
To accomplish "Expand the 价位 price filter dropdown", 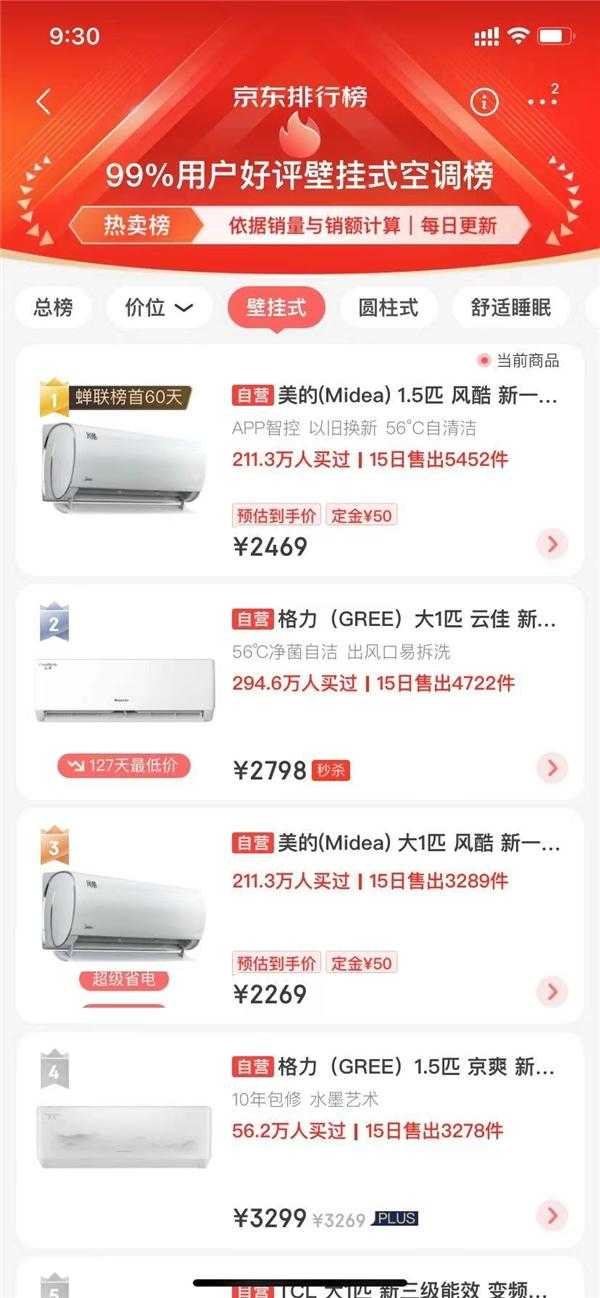I will coord(159,308).
